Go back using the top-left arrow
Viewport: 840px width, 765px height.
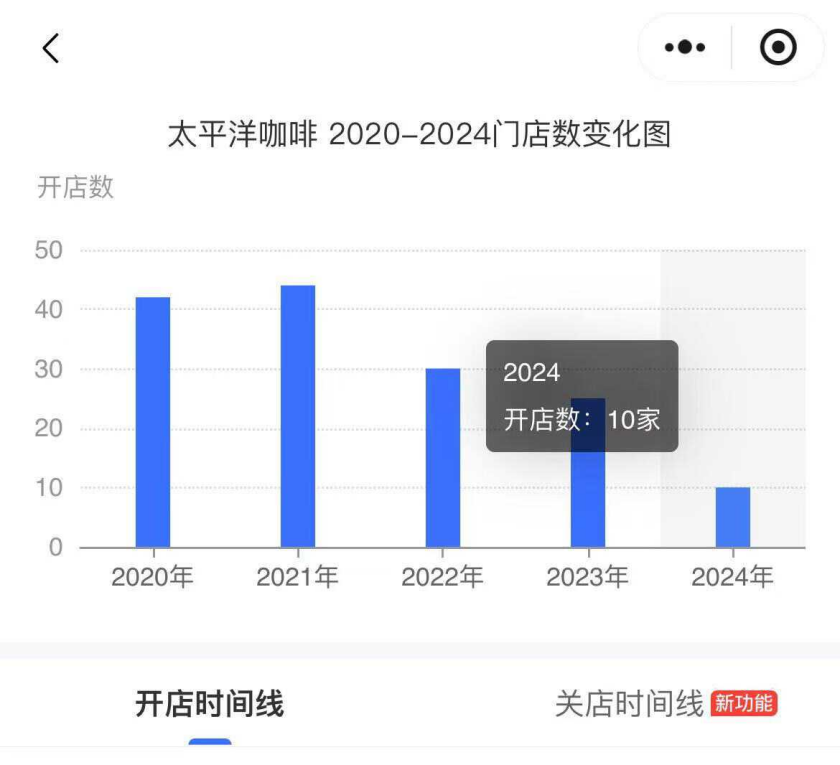51,47
